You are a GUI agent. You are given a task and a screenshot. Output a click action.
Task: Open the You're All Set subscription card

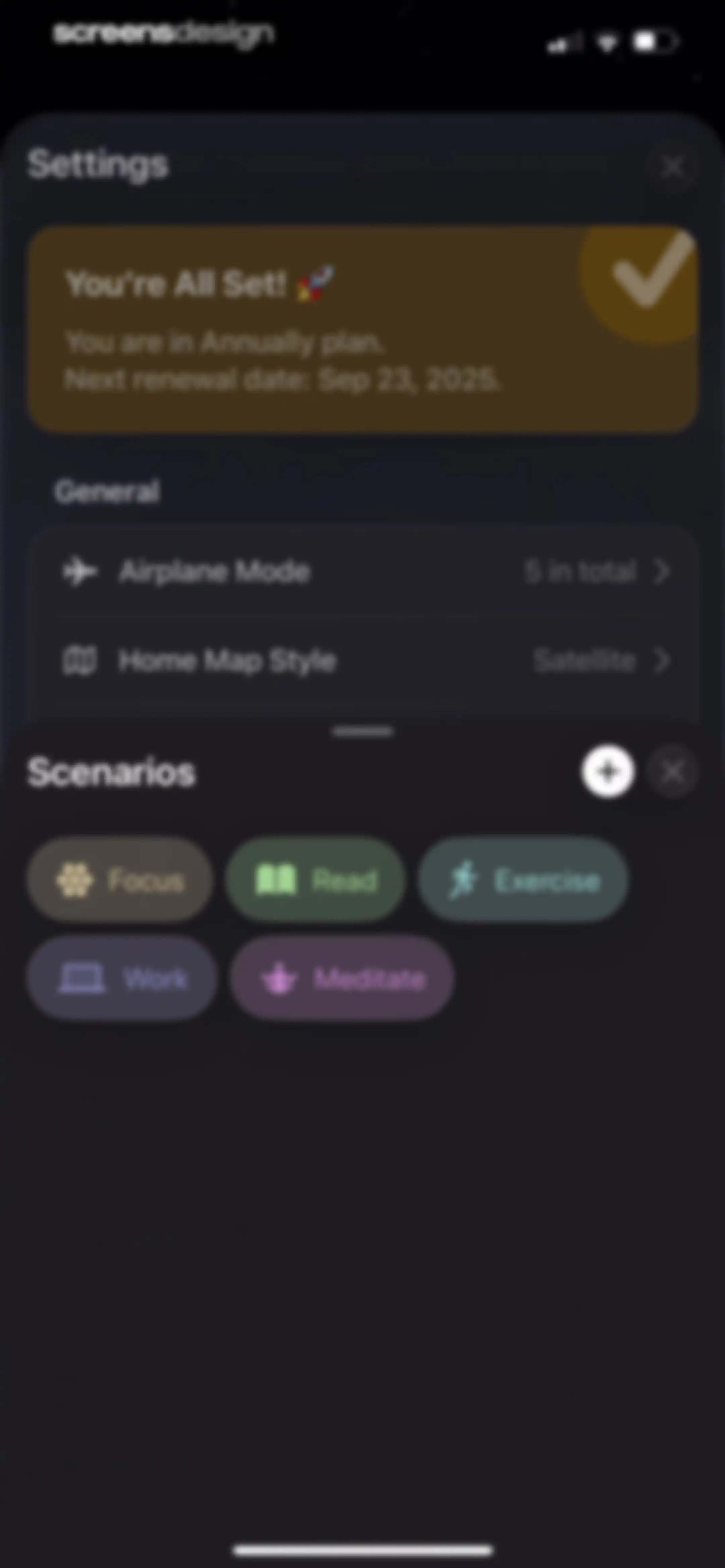point(363,329)
